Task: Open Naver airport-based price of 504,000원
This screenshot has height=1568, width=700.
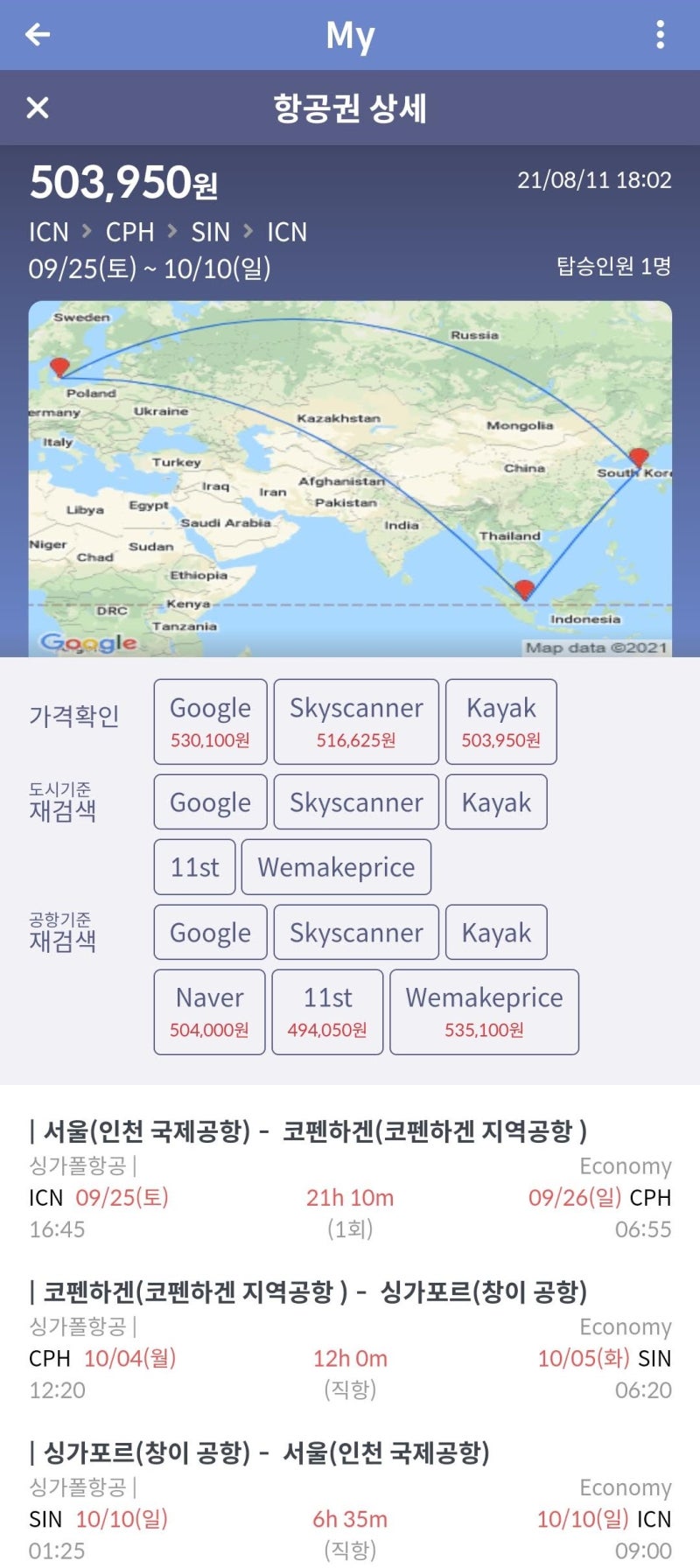Action: coord(209,1011)
